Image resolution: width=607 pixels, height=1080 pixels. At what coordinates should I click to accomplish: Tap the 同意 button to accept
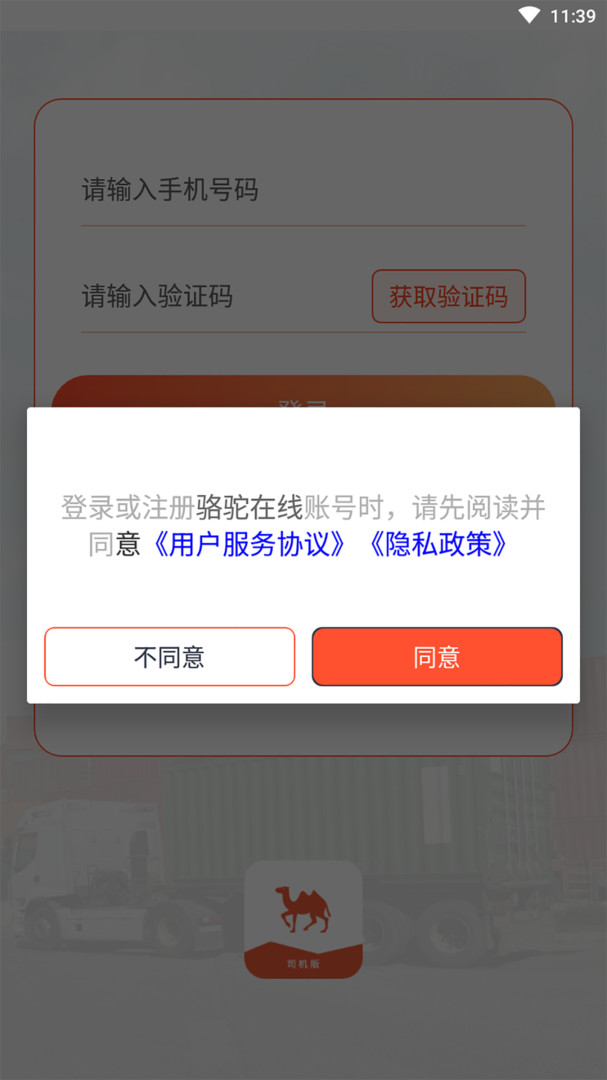tap(437, 656)
